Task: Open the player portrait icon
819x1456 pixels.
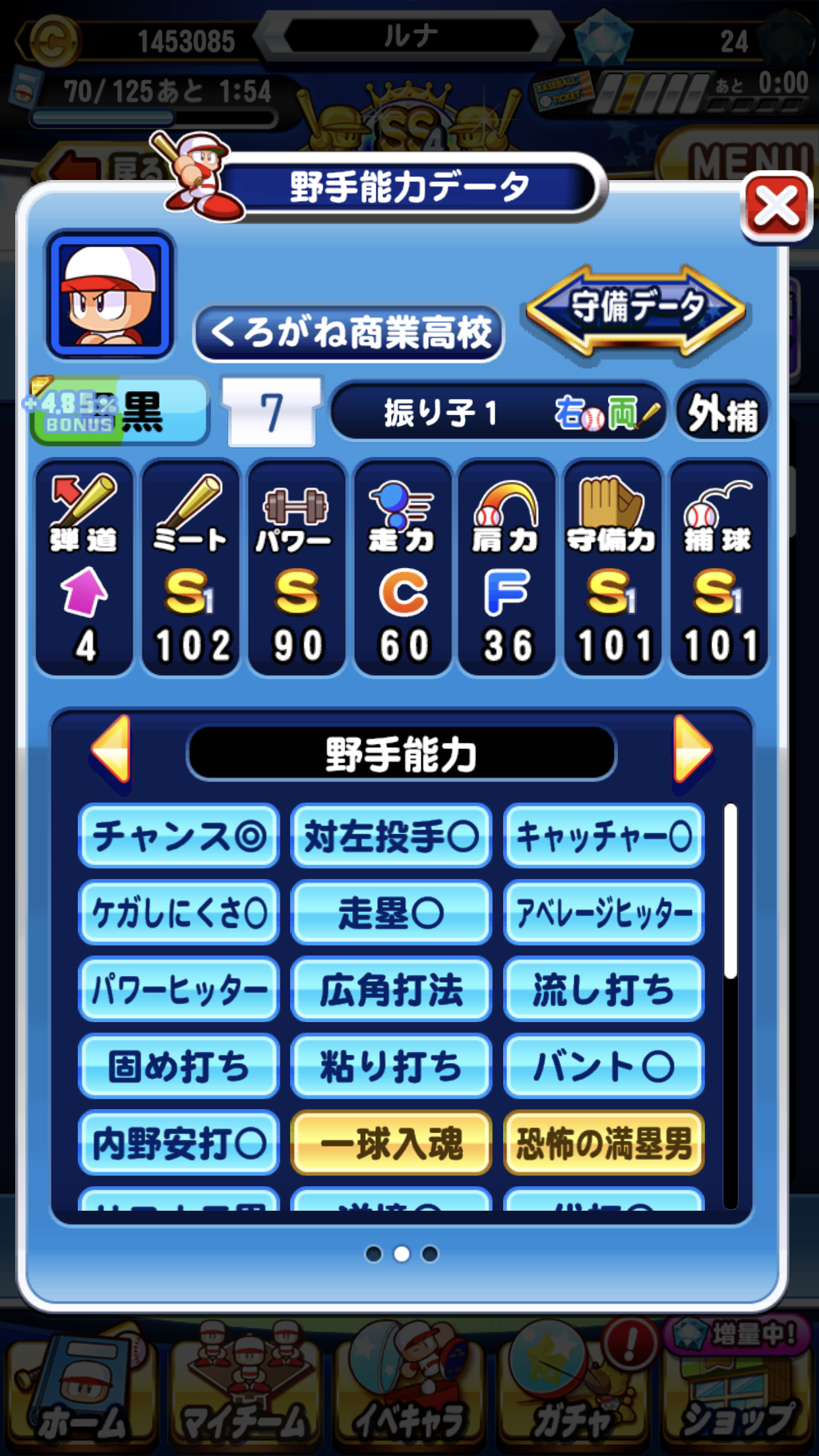Action: pyautogui.click(x=109, y=294)
